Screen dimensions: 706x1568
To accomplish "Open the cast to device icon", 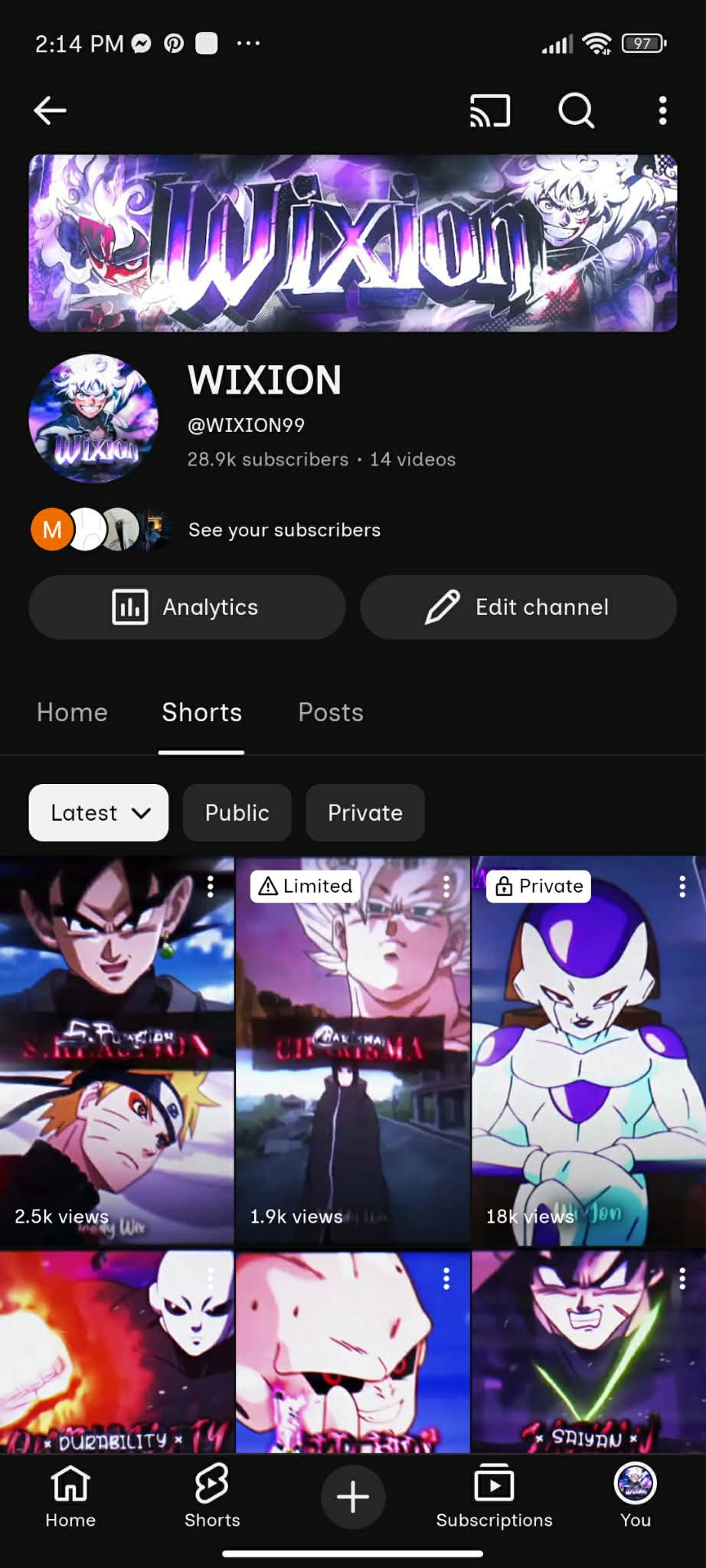I will (490, 110).
